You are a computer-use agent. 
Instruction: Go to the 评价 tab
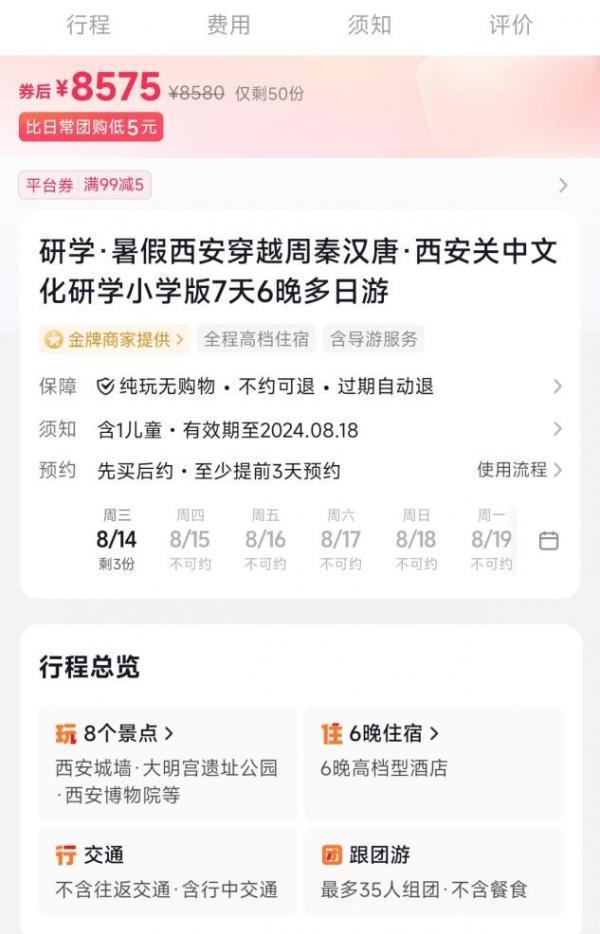click(x=510, y=25)
